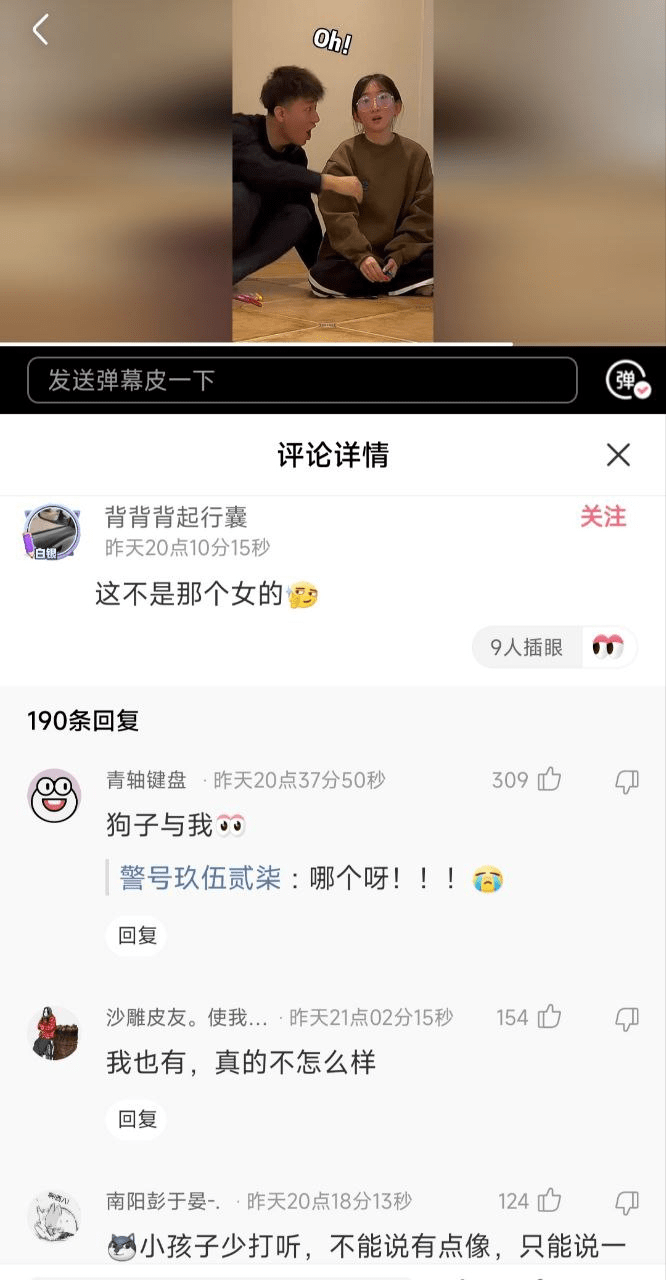
Task: Like 南阳彭于晏's reply
Action: [x=549, y=1201]
